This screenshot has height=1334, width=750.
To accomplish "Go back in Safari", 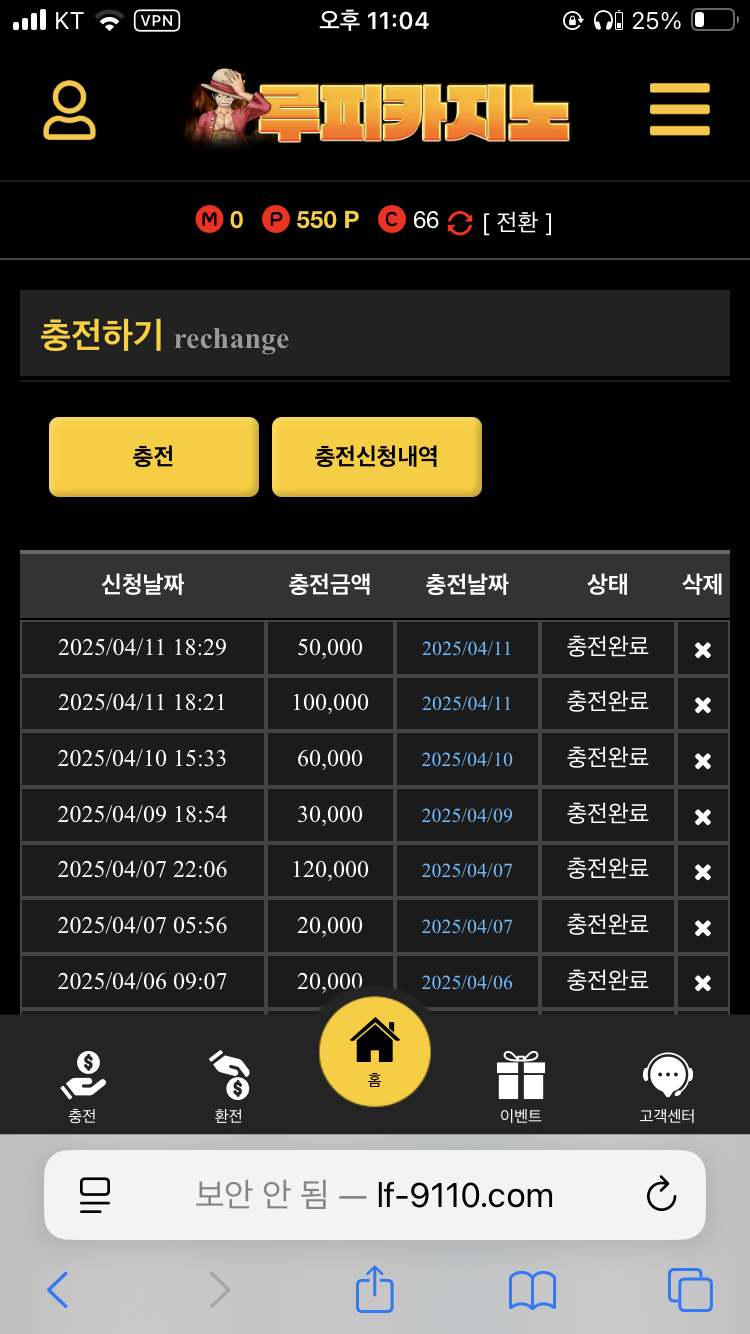I will pos(58,1290).
